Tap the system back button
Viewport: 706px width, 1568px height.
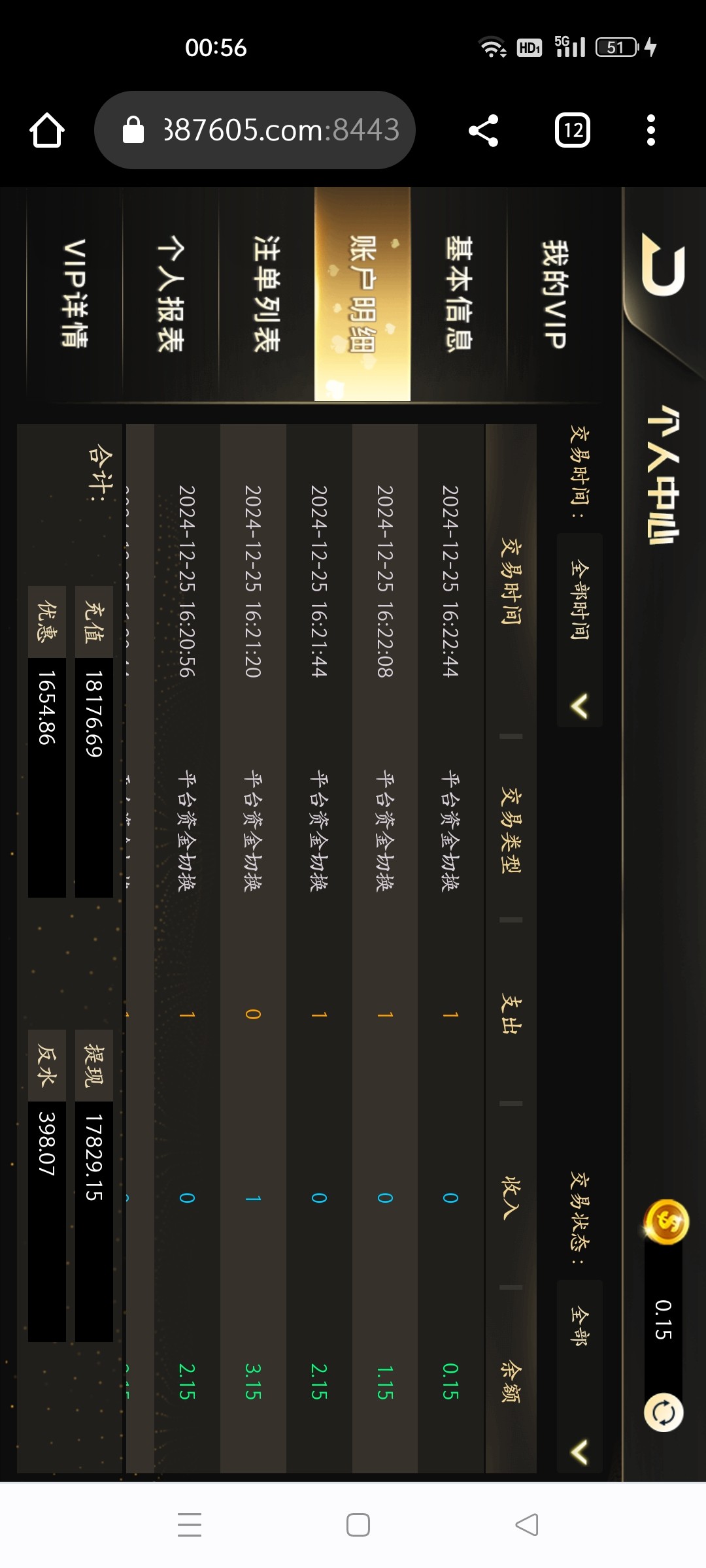coord(527,1524)
